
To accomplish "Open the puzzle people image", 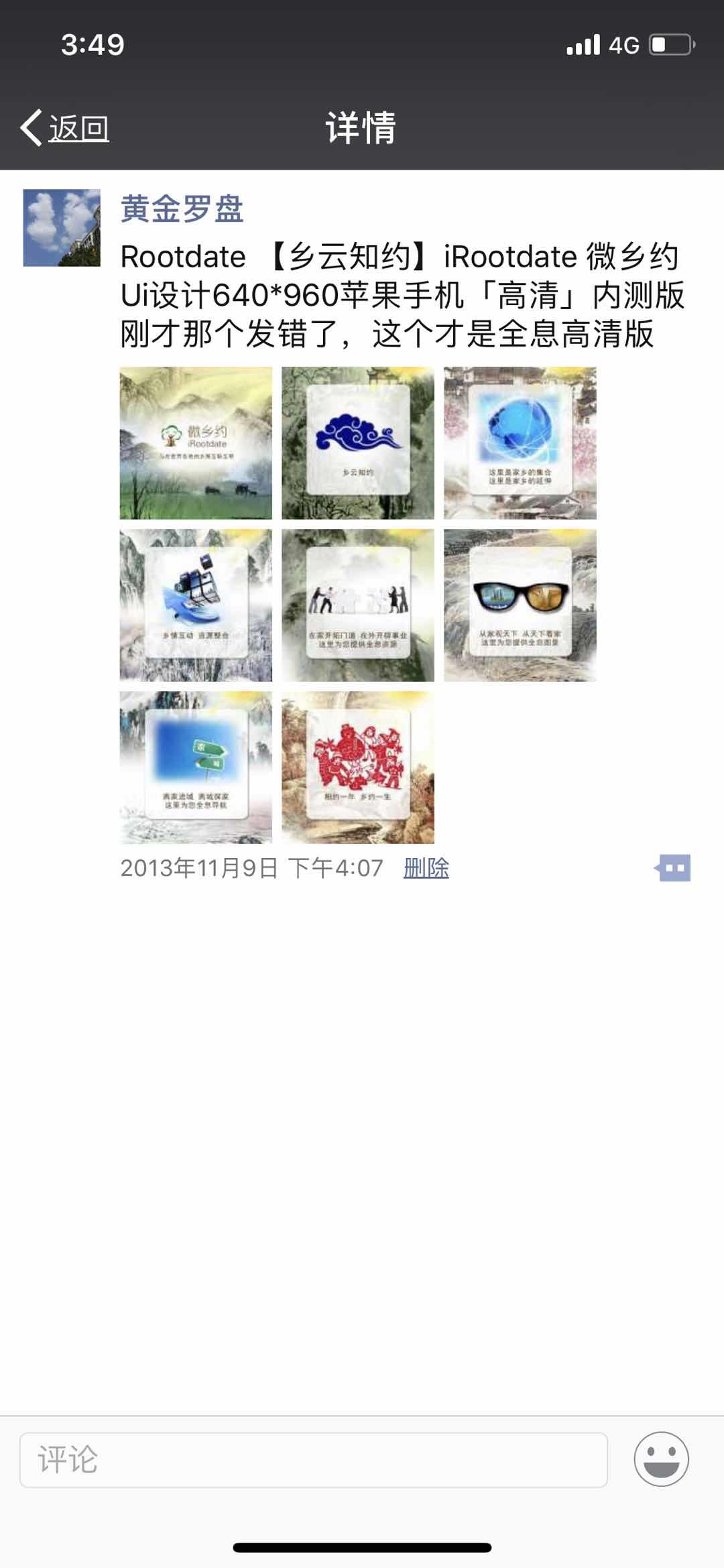I will (358, 605).
